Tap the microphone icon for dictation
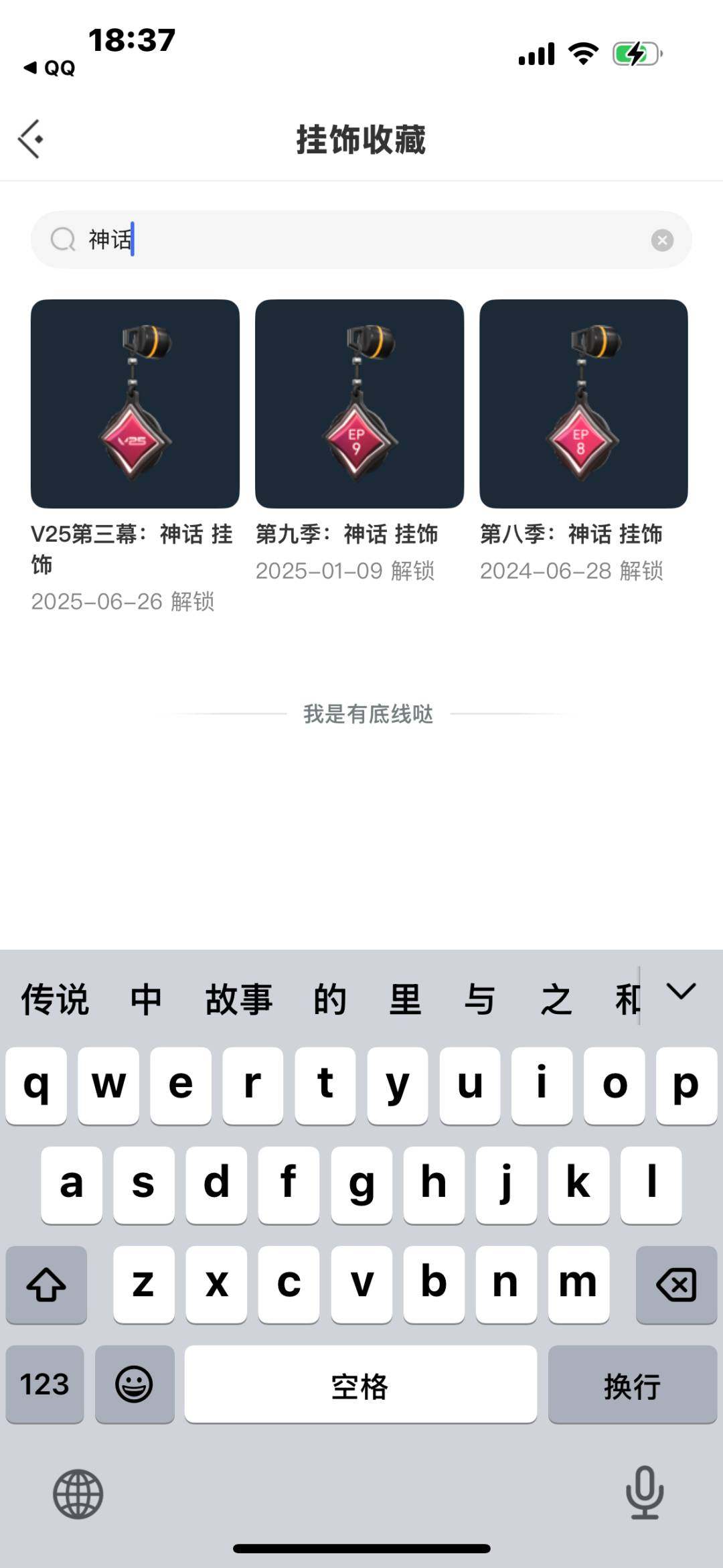The width and height of the screenshot is (723, 1568). point(644,1494)
